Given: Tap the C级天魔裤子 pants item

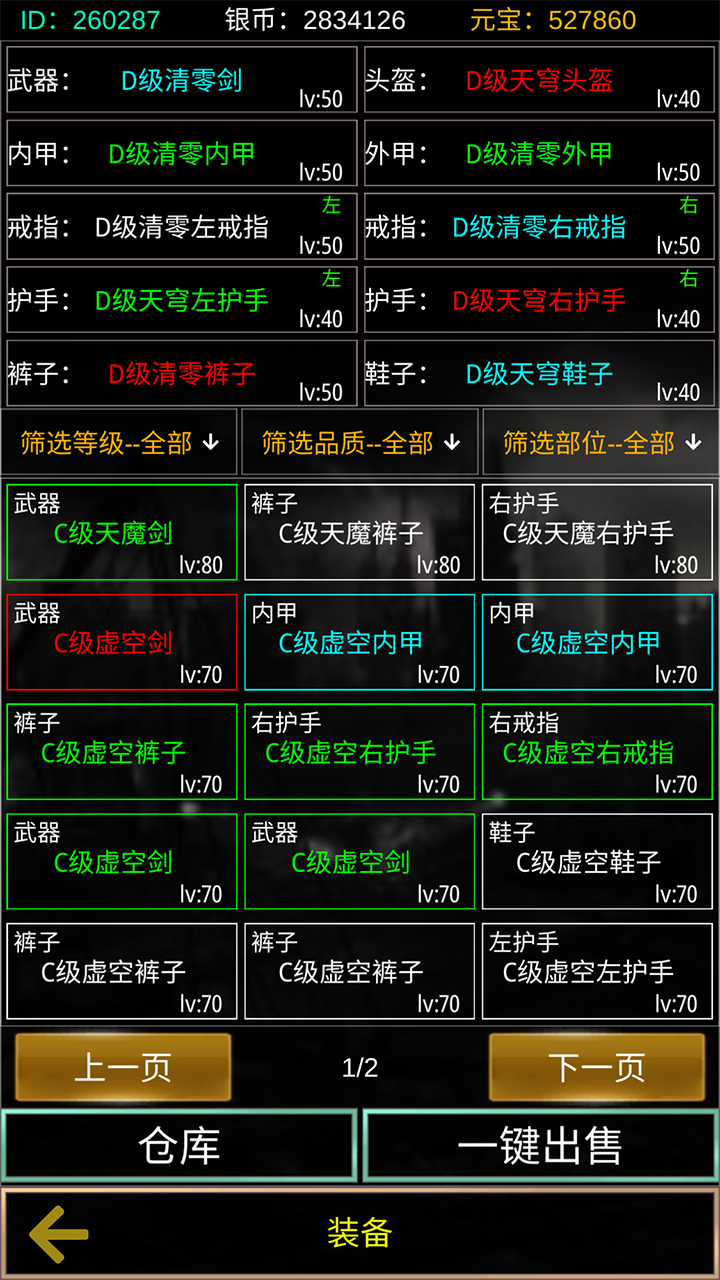Looking at the screenshot, I should point(359,532).
